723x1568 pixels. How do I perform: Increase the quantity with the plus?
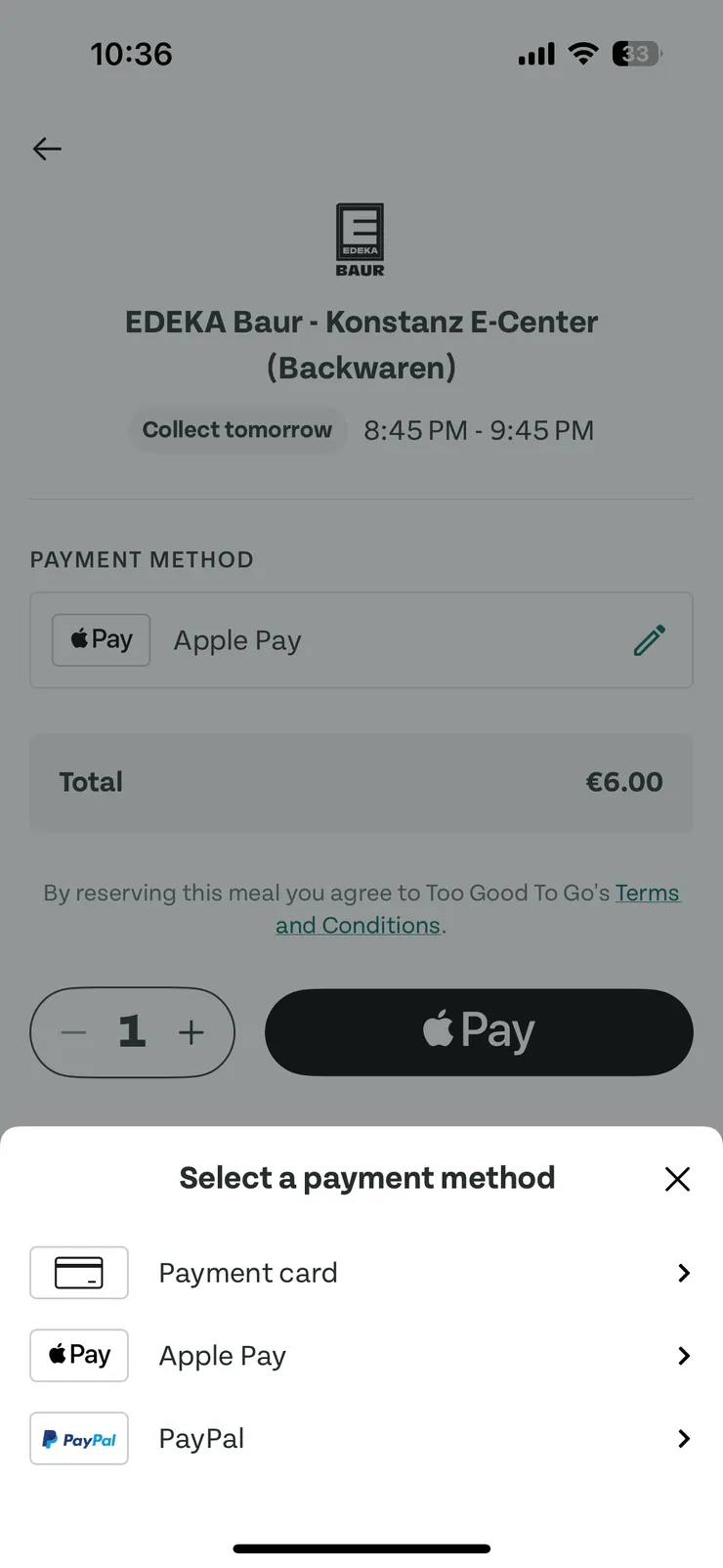191,1032
